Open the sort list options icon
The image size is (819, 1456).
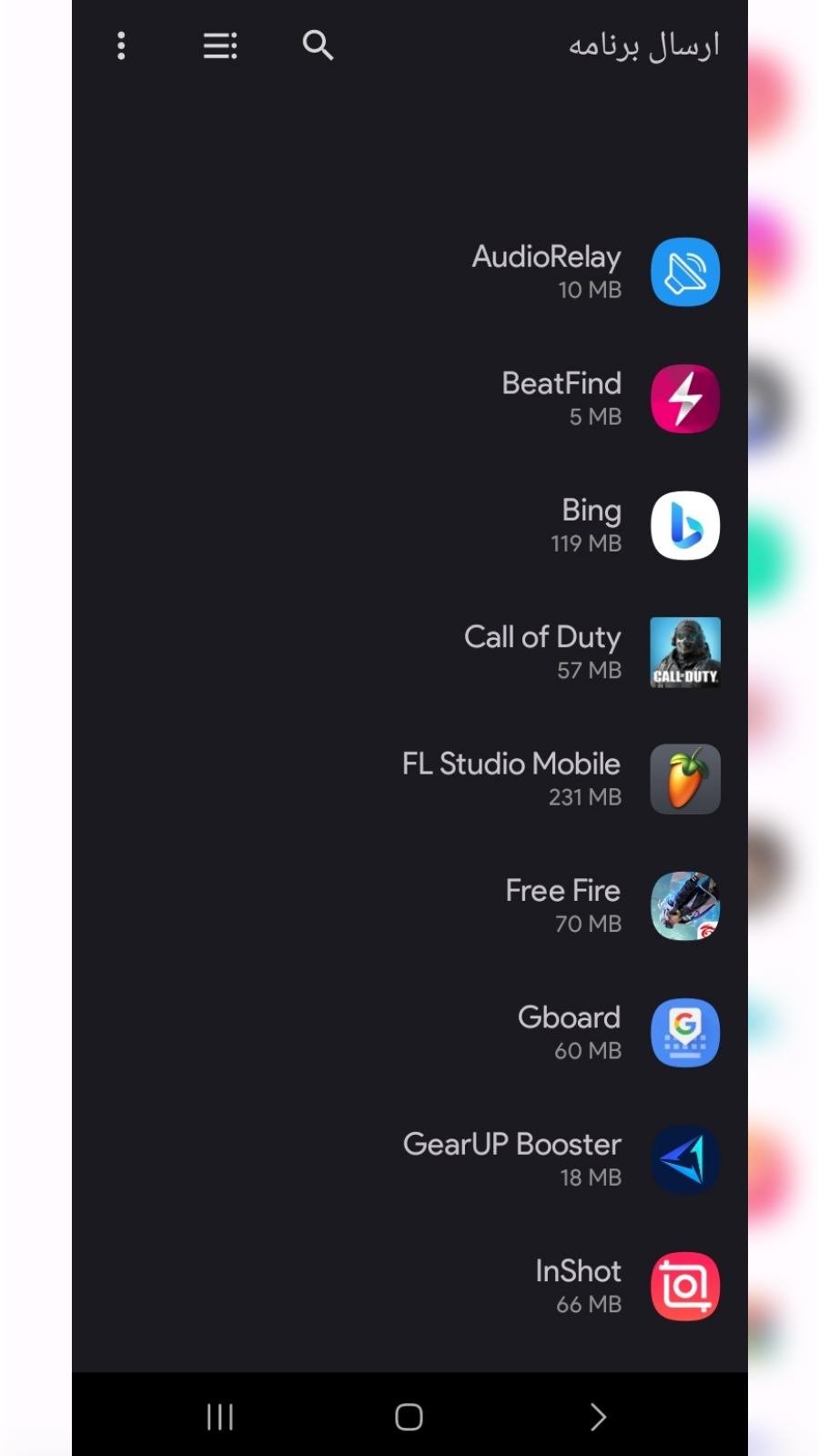click(x=220, y=45)
